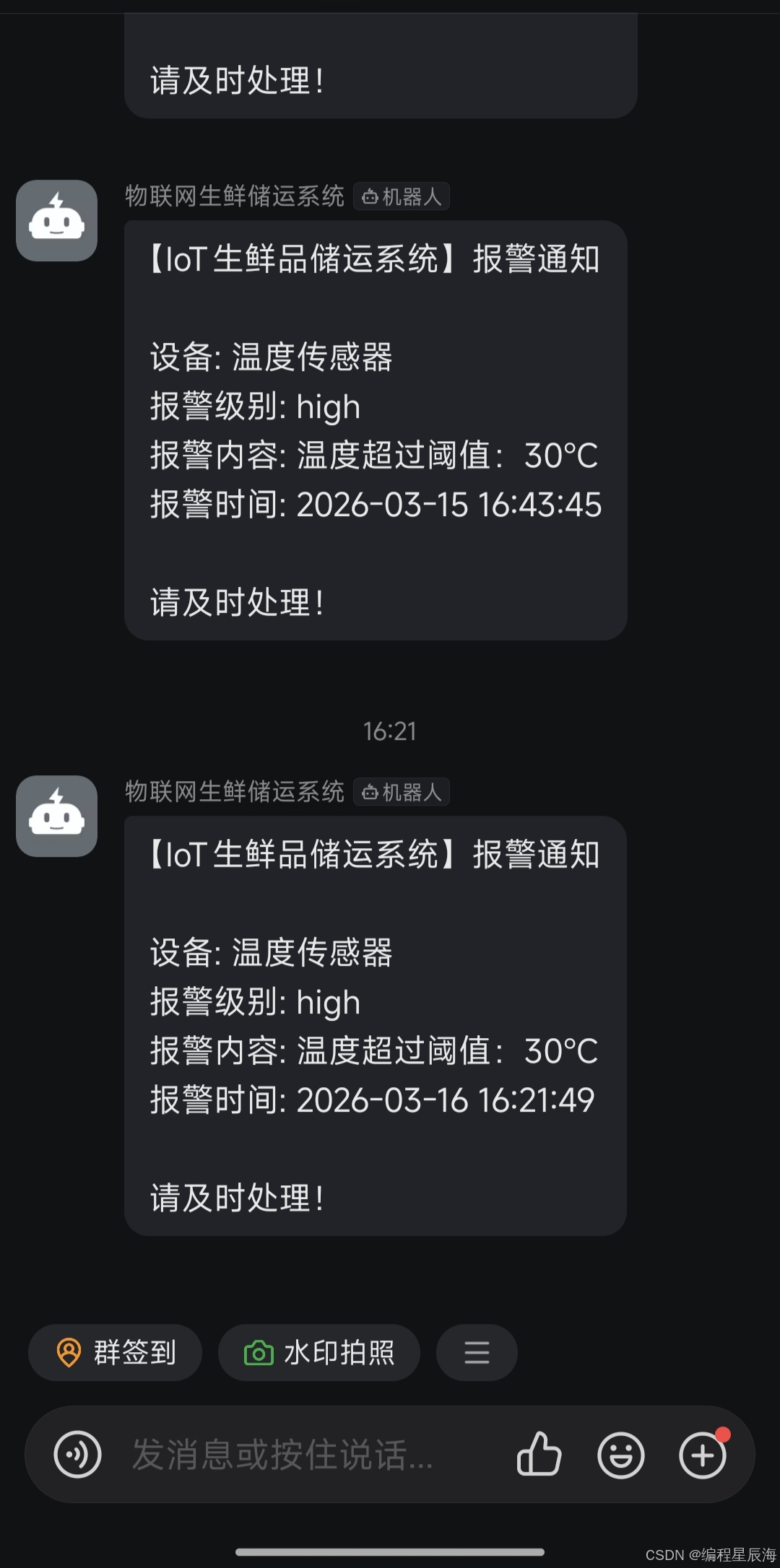This screenshot has height=1568, width=780.
Task: Expand the quick actions list icon
Action: (x=477, y=1352)
